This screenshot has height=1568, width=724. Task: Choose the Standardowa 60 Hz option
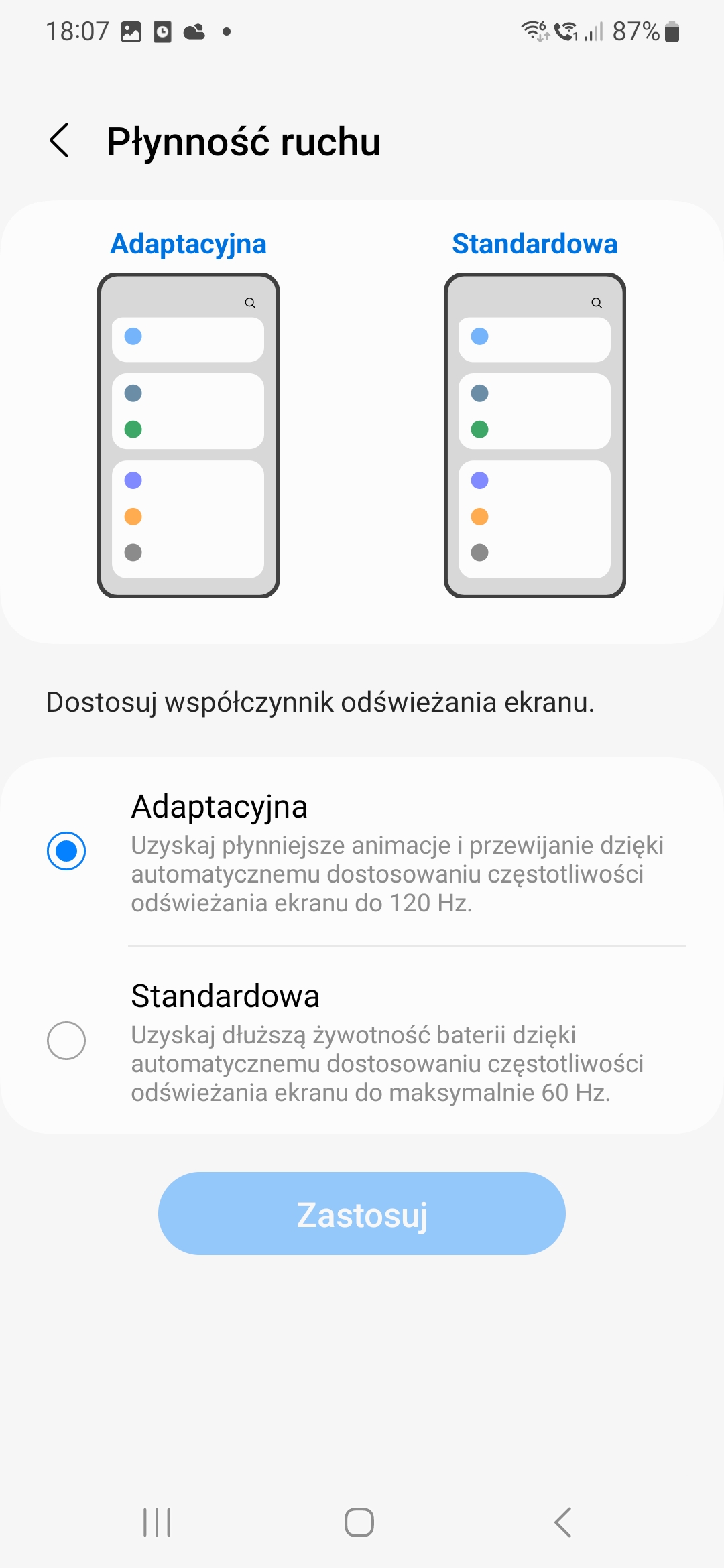(66, 1041)
